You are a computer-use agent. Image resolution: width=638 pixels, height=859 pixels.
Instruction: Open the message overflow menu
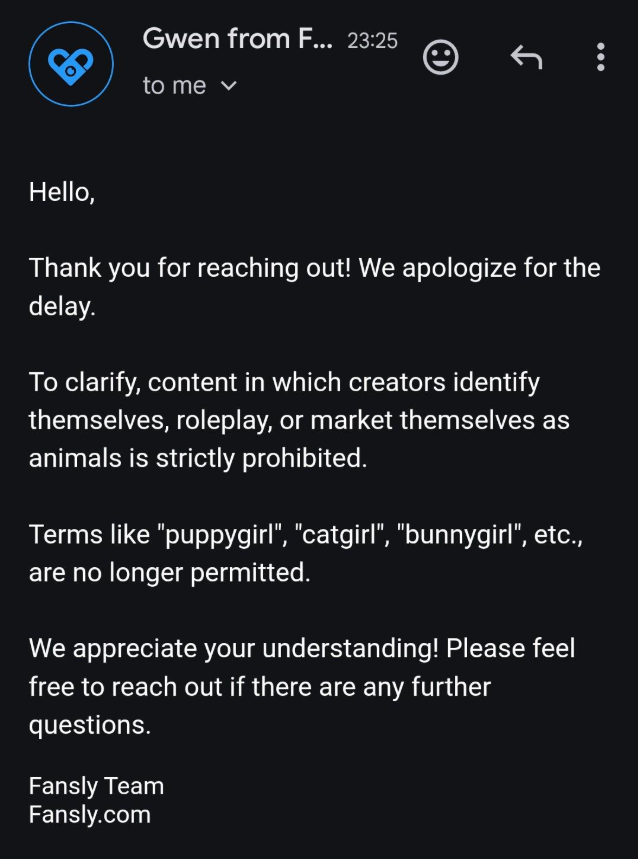point(600,57)
